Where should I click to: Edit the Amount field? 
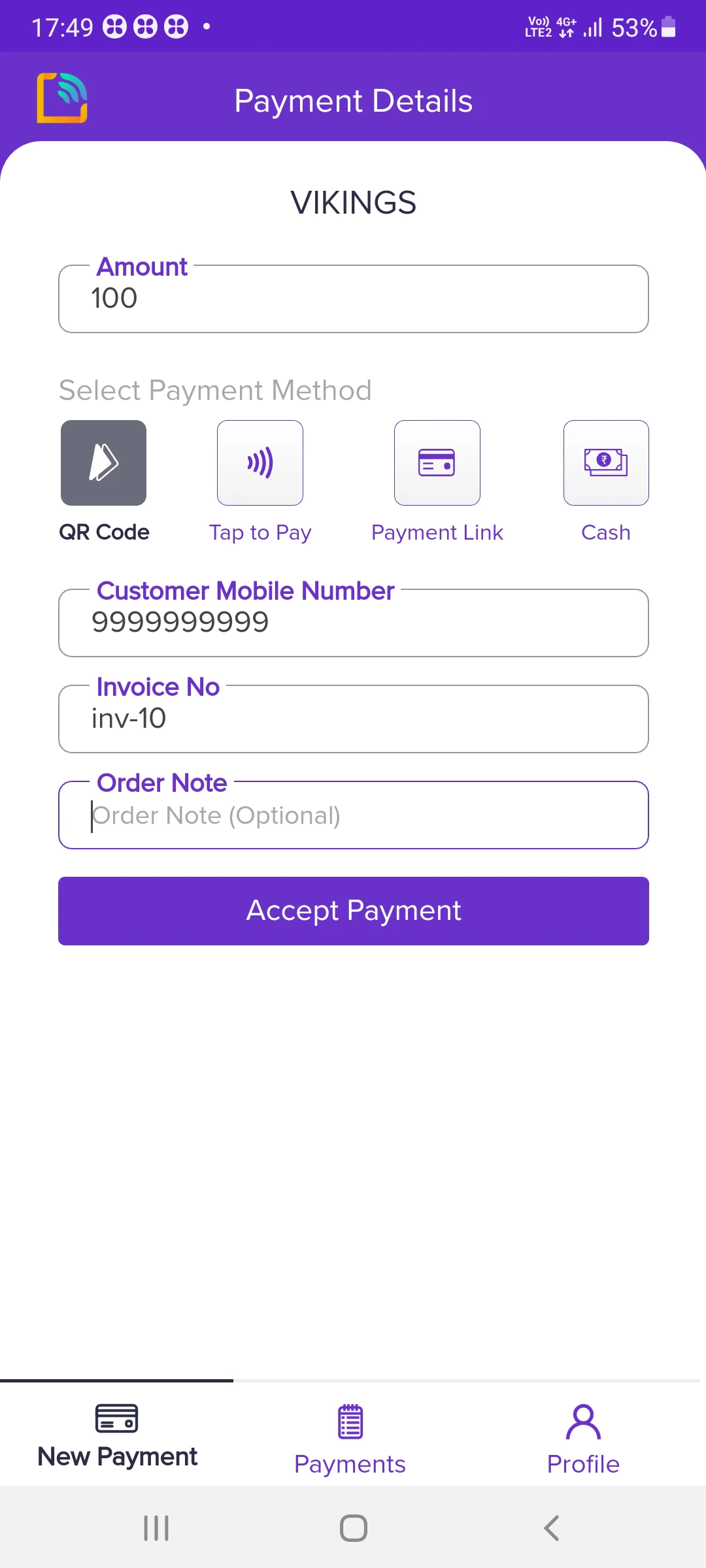click(x=353, y=299)
